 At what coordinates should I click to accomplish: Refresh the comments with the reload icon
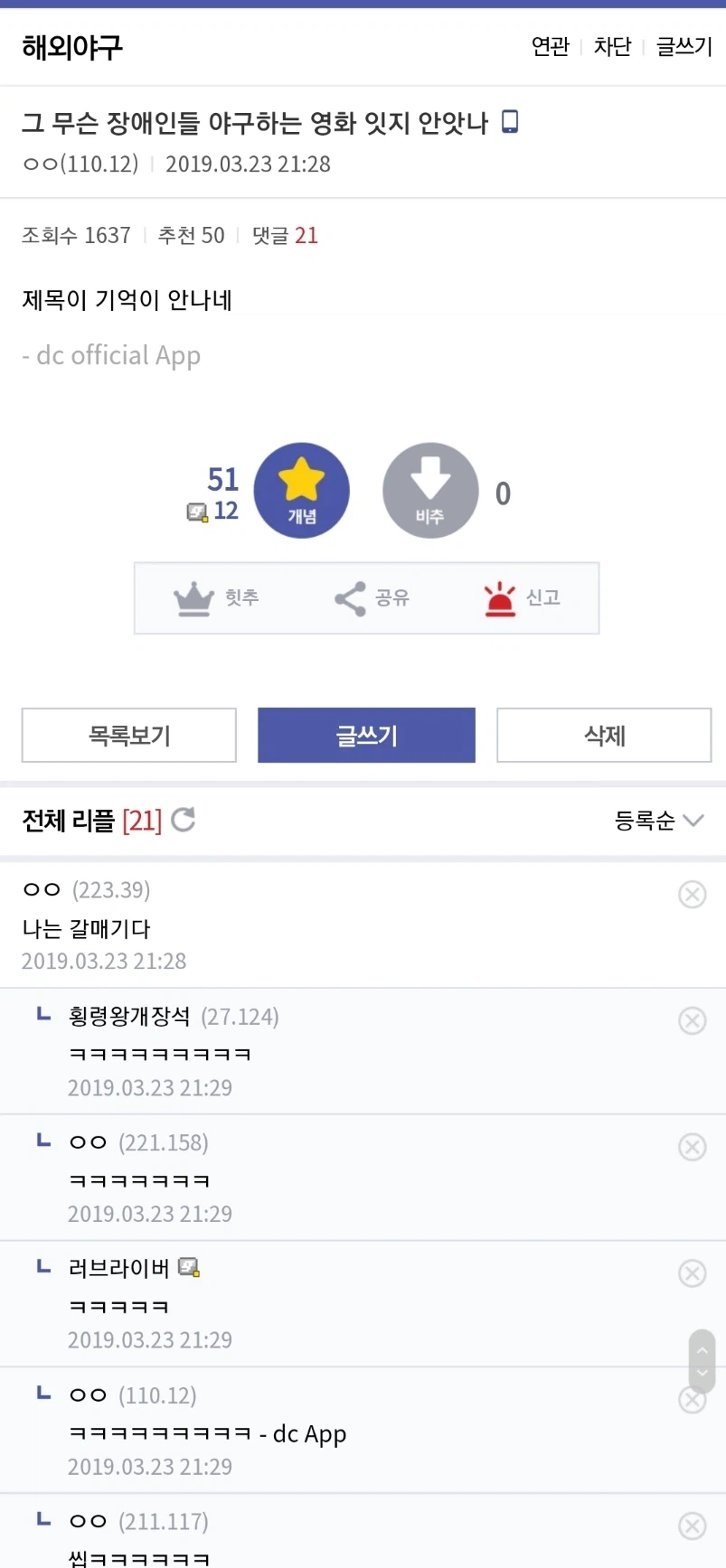coord(184,819)
